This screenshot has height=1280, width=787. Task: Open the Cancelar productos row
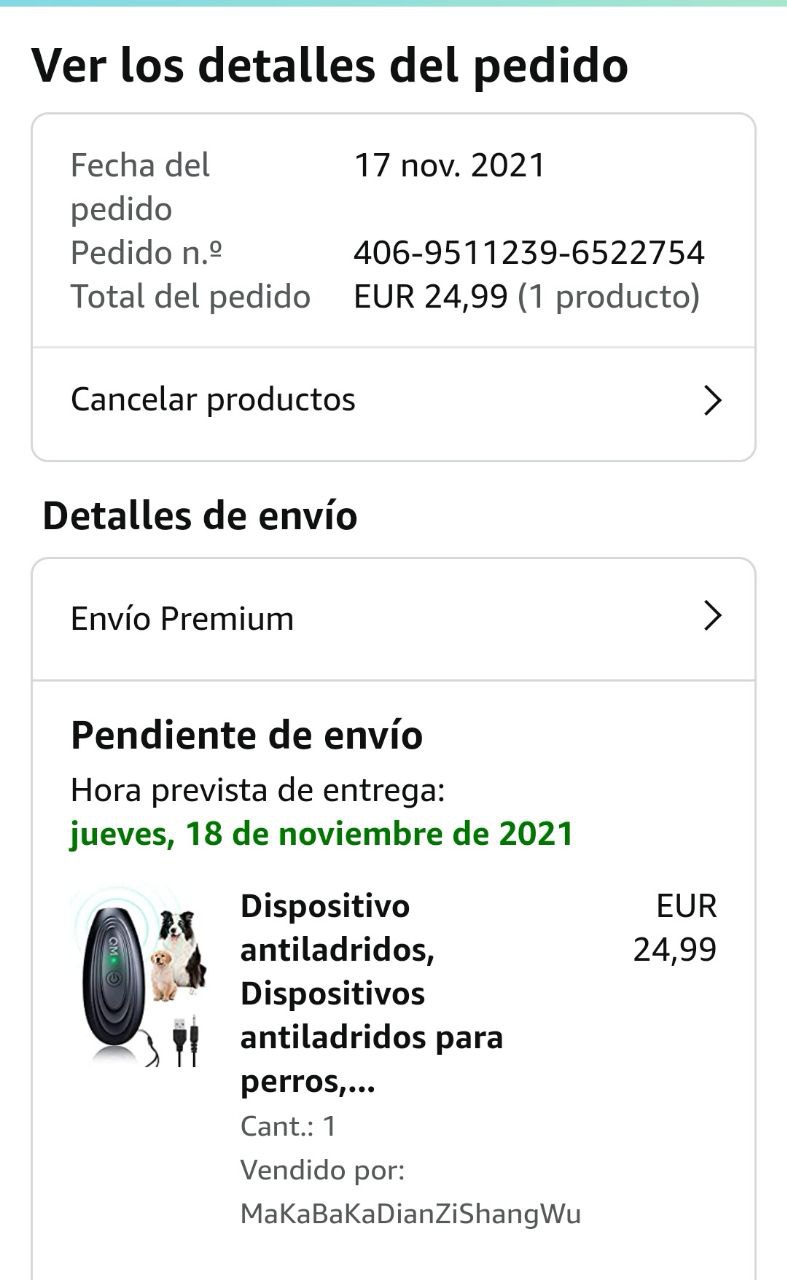[393, 401]
